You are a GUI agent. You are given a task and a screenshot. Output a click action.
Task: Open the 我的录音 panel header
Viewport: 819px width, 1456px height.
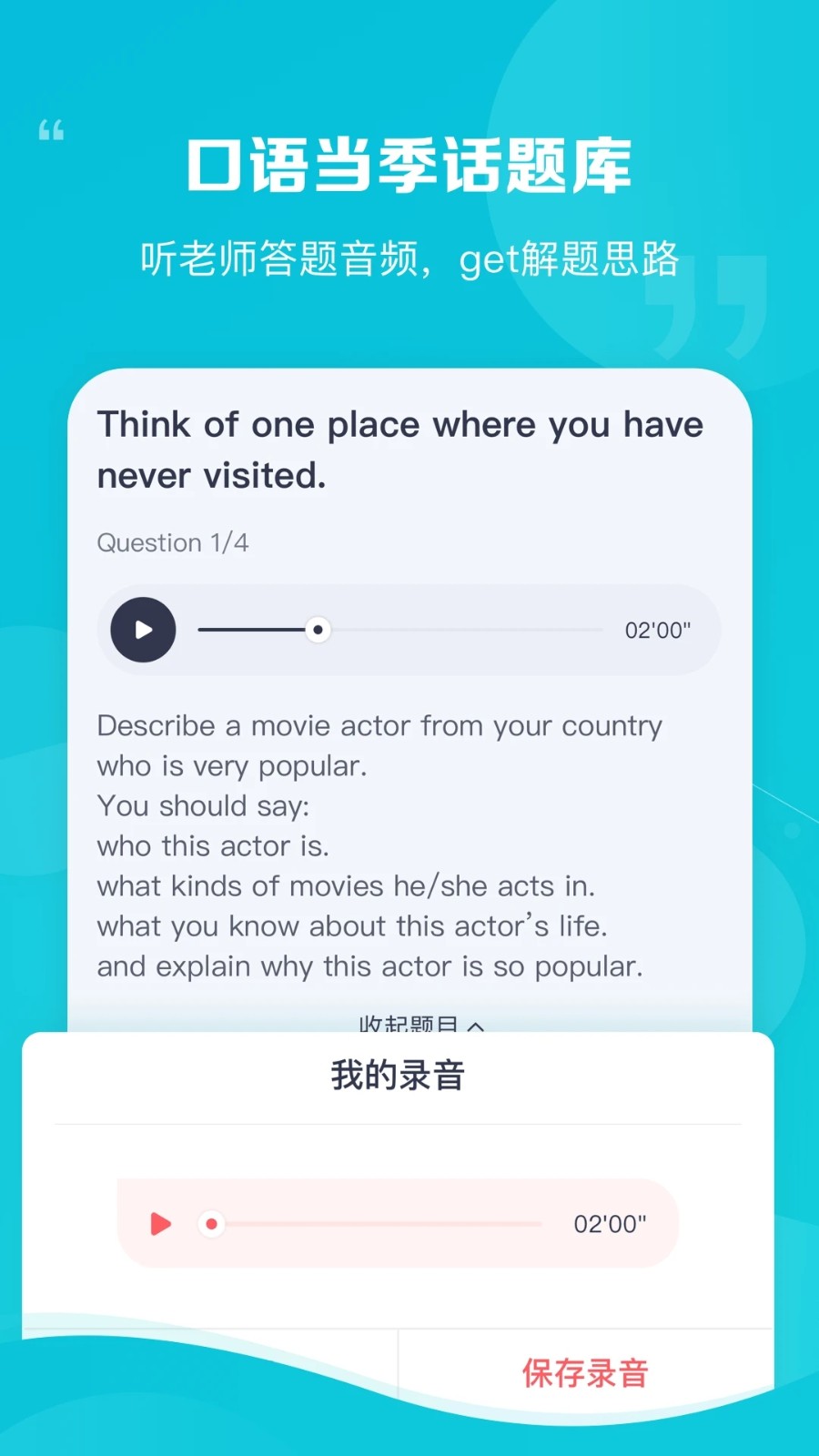pos(398,1075)
